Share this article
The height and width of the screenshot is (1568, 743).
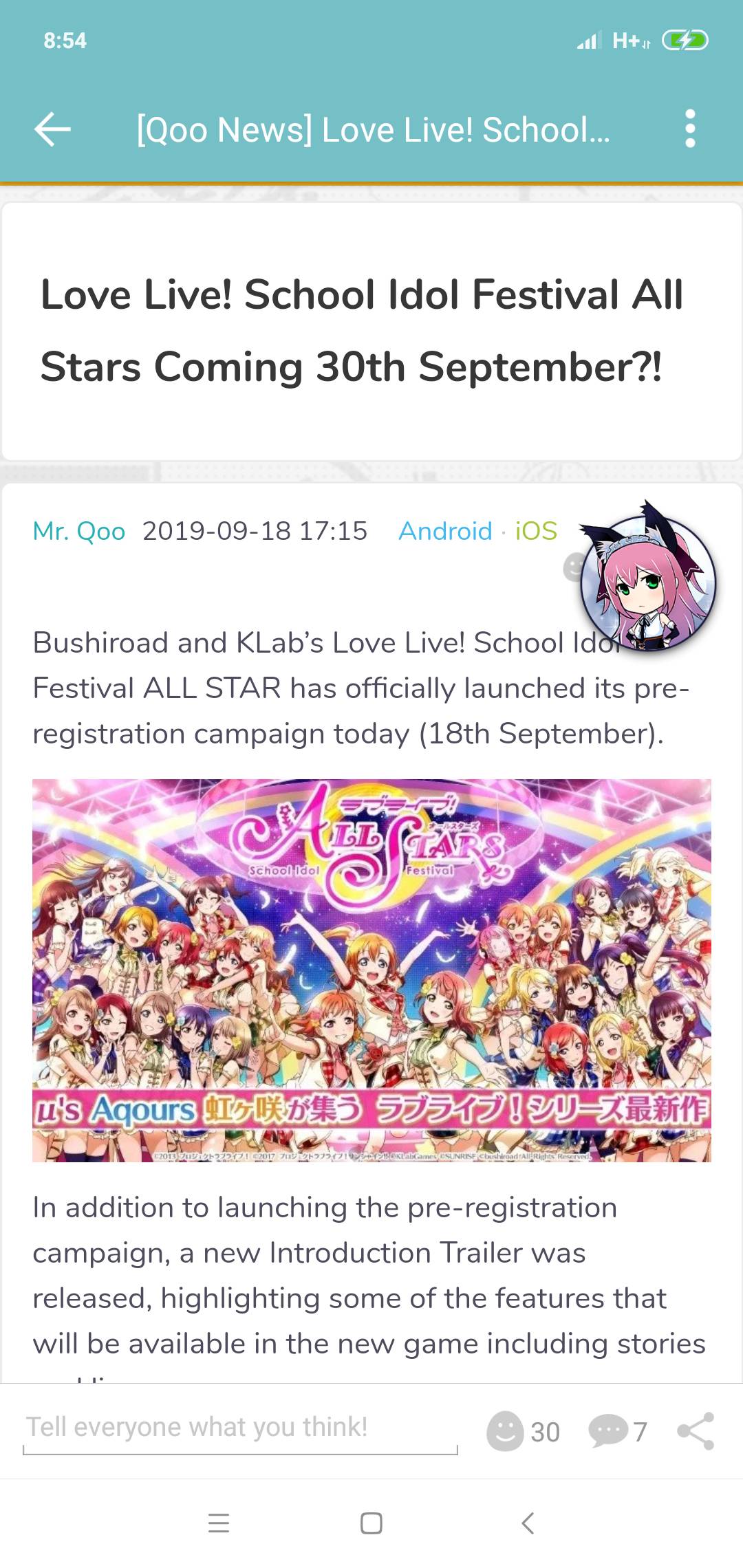[x=696, y=1431]
